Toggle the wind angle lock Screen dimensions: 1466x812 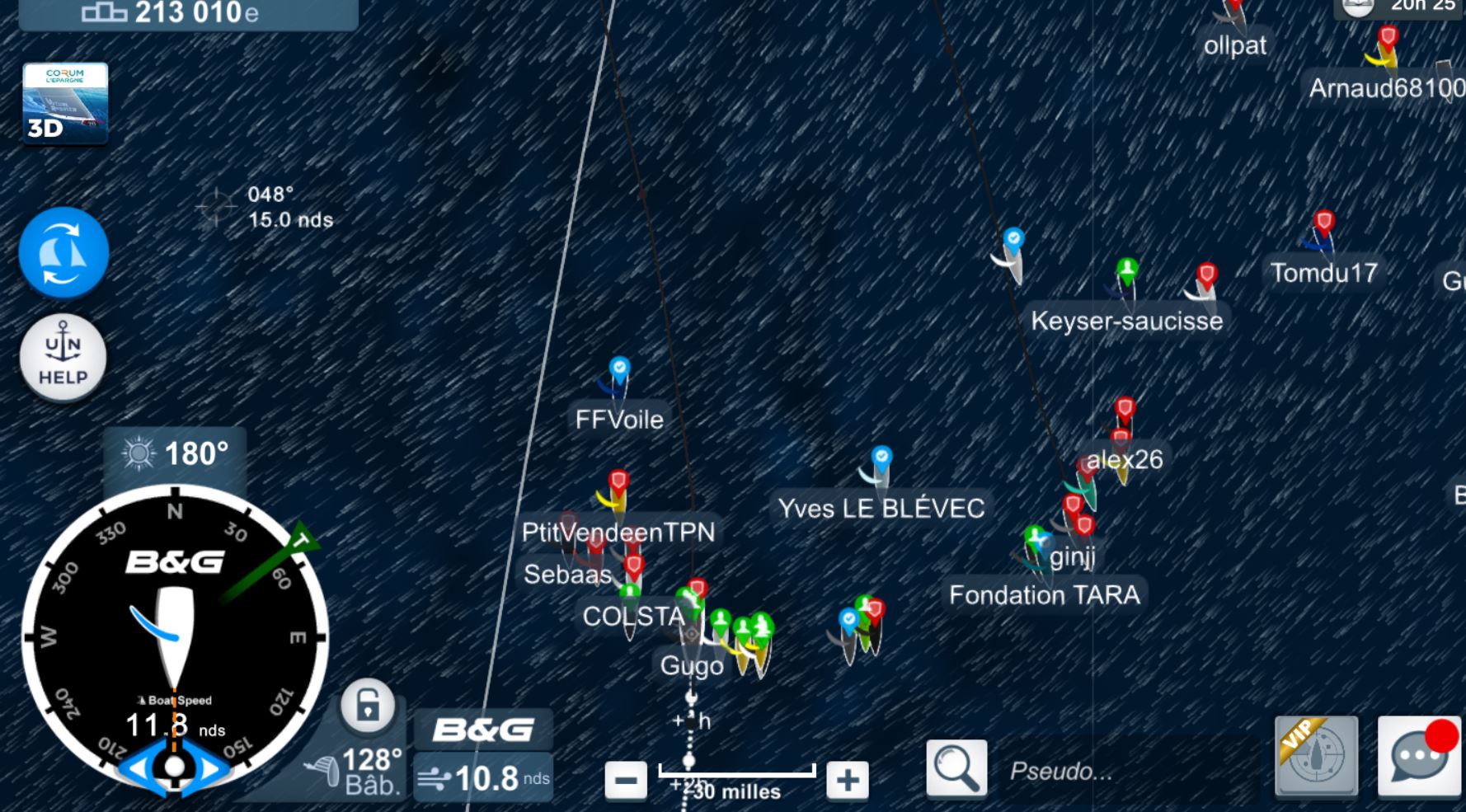(368, 706)
